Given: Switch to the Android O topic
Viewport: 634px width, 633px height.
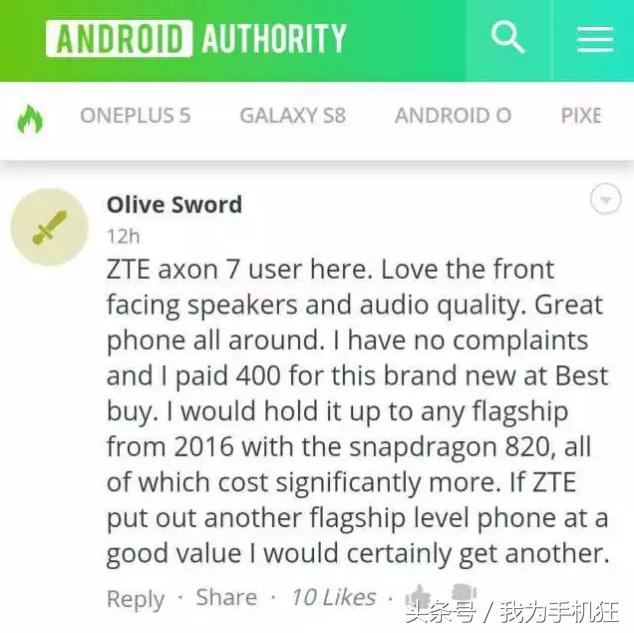Looking at the screenshot, I should point(452,116).
